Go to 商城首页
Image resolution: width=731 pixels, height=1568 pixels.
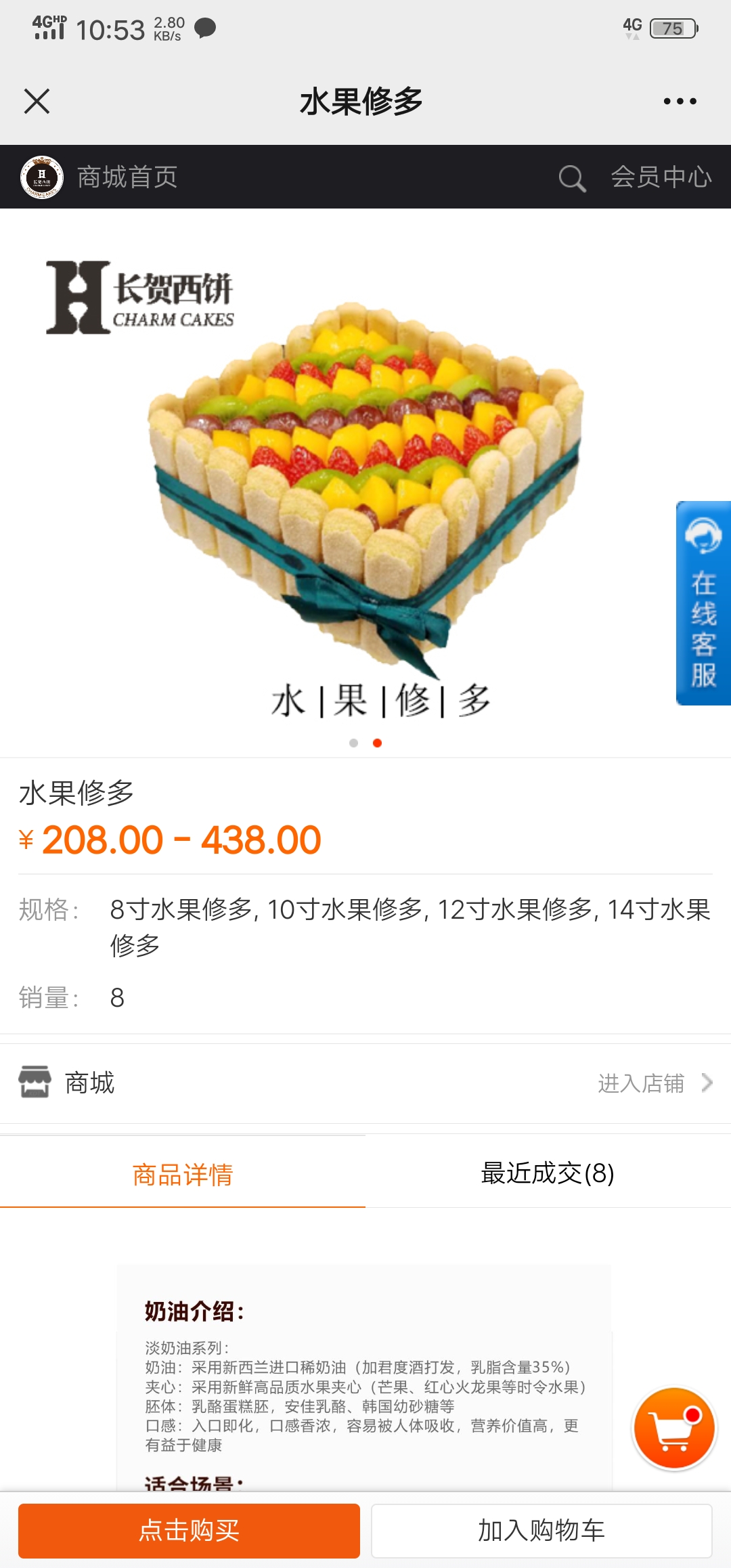(127, 177)
